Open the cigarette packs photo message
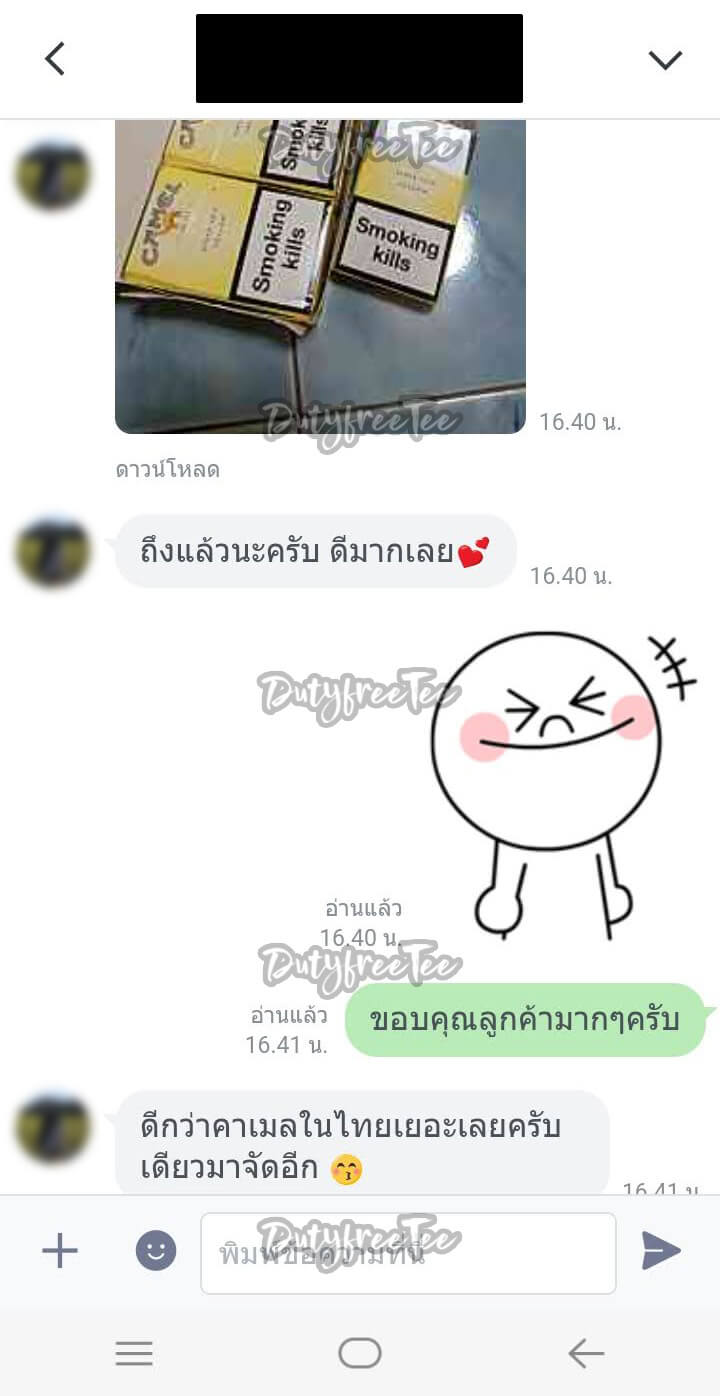720x1396 pixels. coord(320,276)
